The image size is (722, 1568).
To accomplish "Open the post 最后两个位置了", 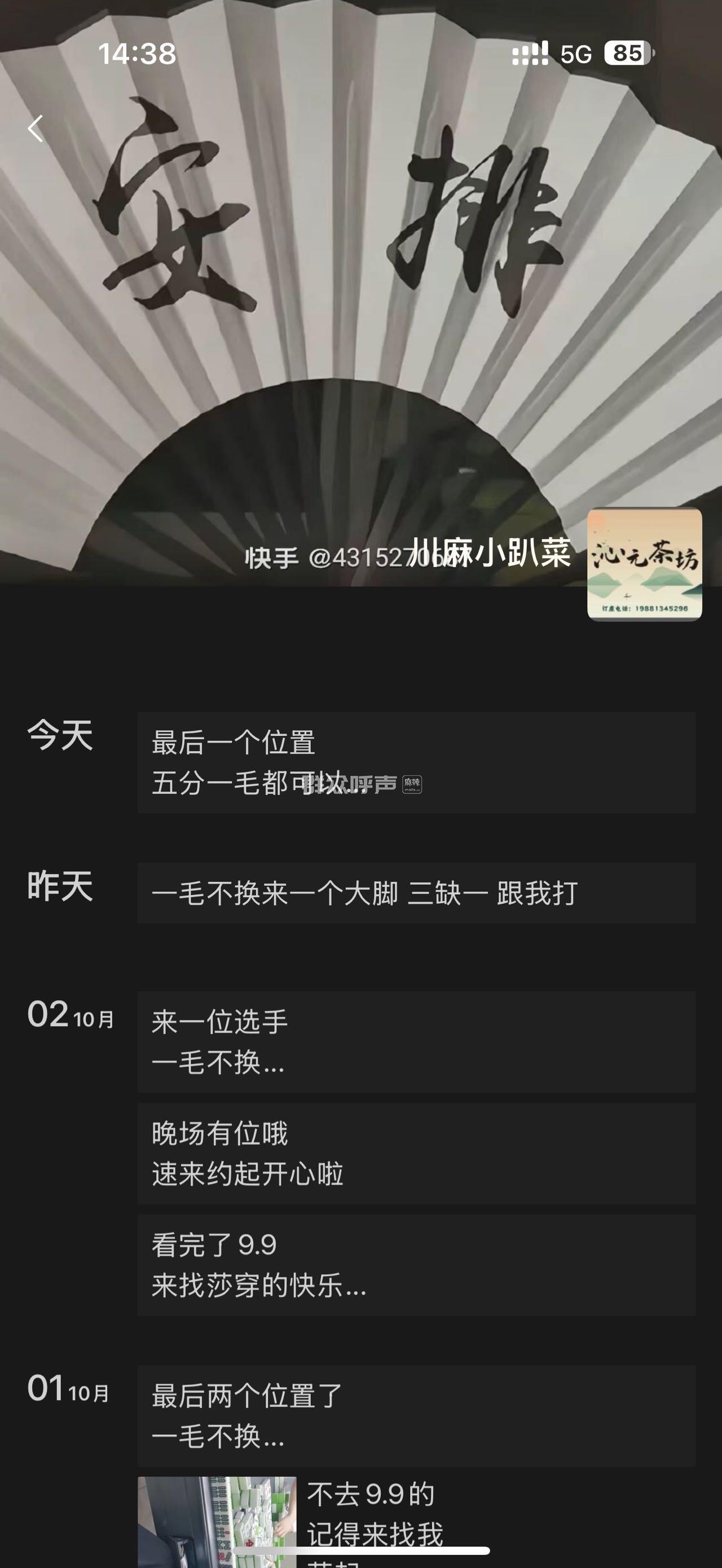I will (x=416, y=1416).
